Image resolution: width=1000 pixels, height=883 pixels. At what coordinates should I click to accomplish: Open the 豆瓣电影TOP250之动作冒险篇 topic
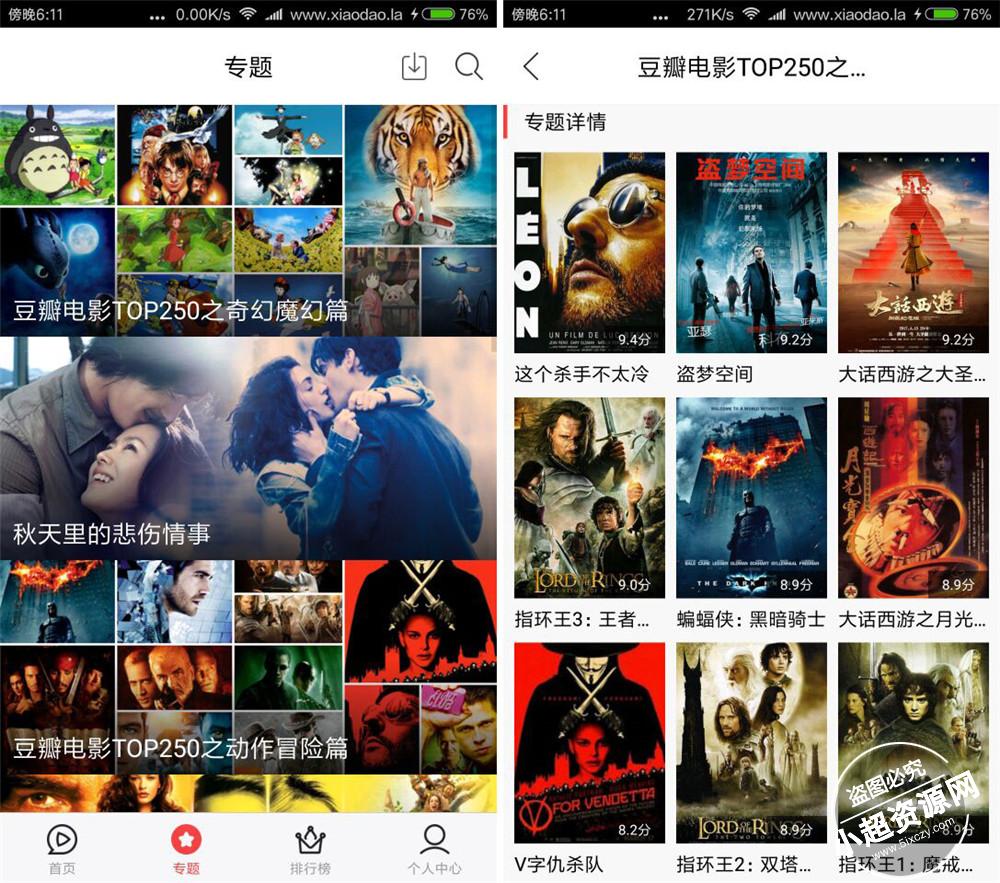[248, 667]
